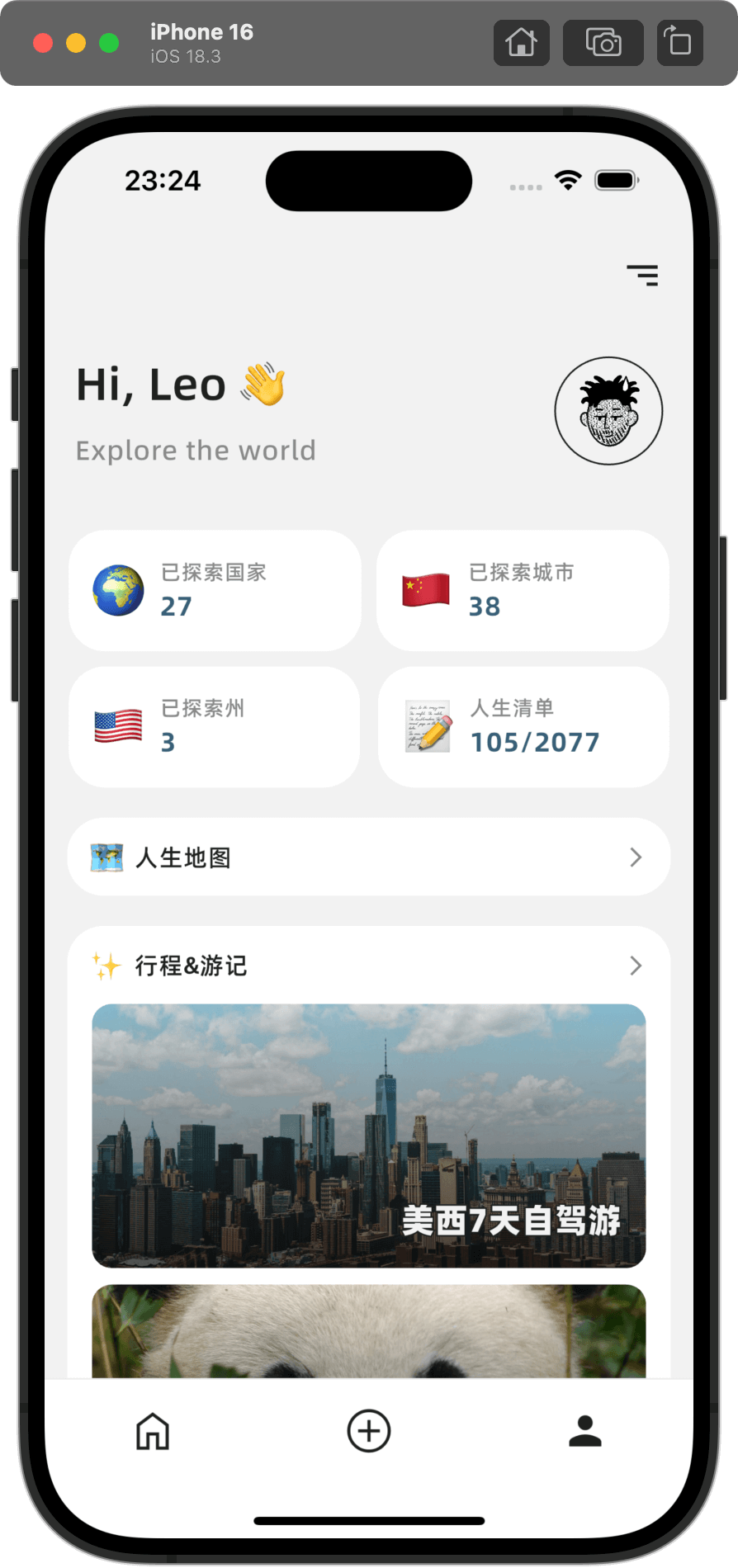Image resolution: width=738 pixels, height=1568 pixels.
Task: Switch to the Profile tab
Action: click(x=584, y=1431)
